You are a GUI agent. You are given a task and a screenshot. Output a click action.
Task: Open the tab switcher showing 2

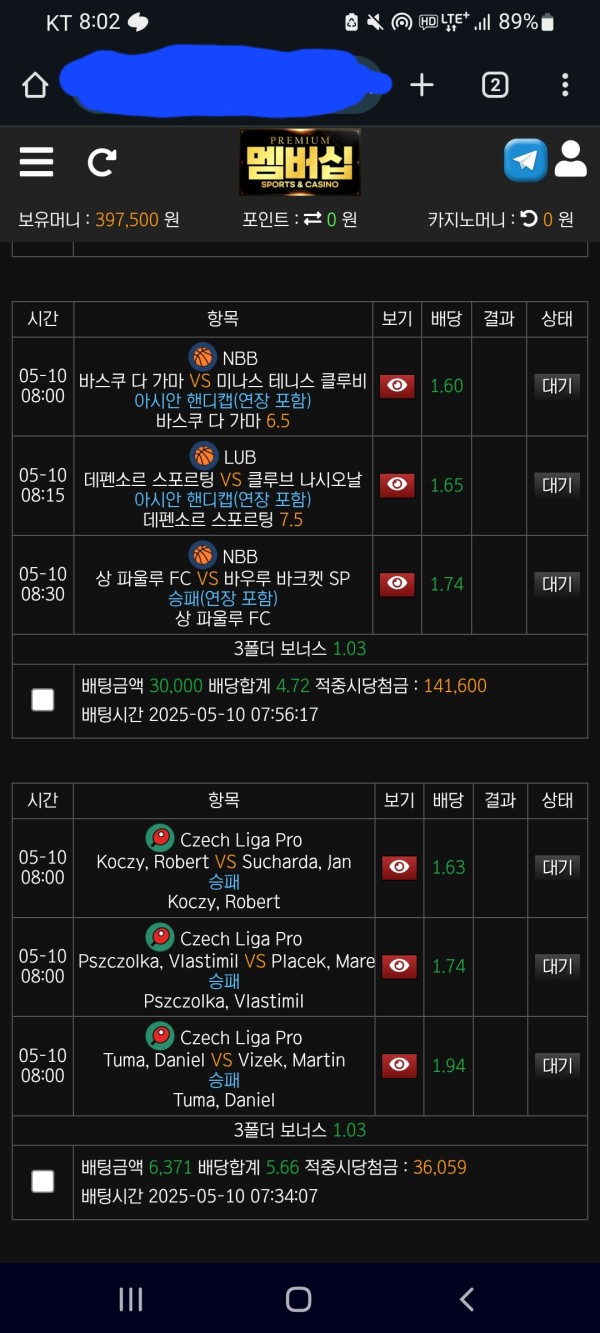coord(495,85)
